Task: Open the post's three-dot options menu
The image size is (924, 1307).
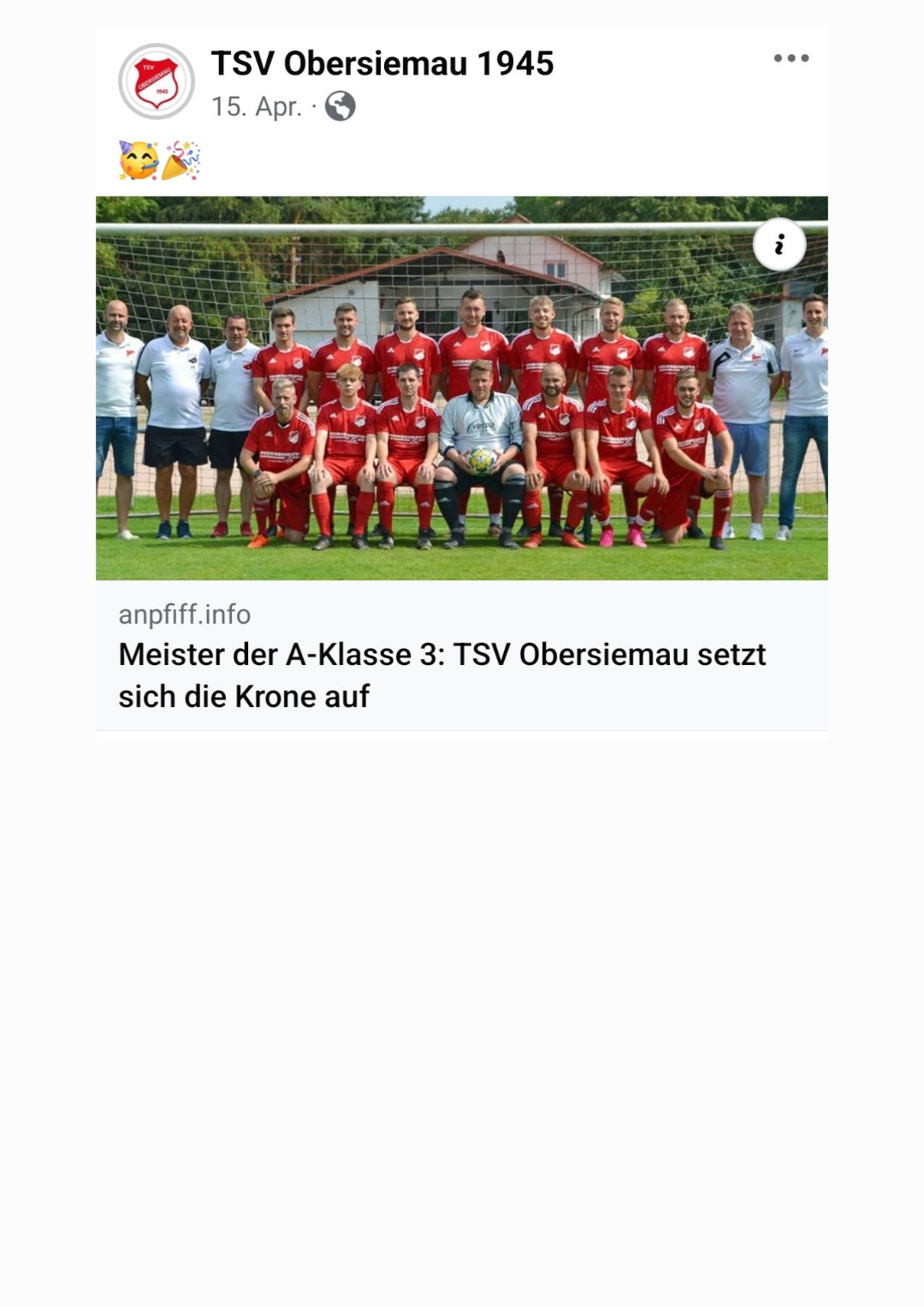Action: (x=791, y=58)
